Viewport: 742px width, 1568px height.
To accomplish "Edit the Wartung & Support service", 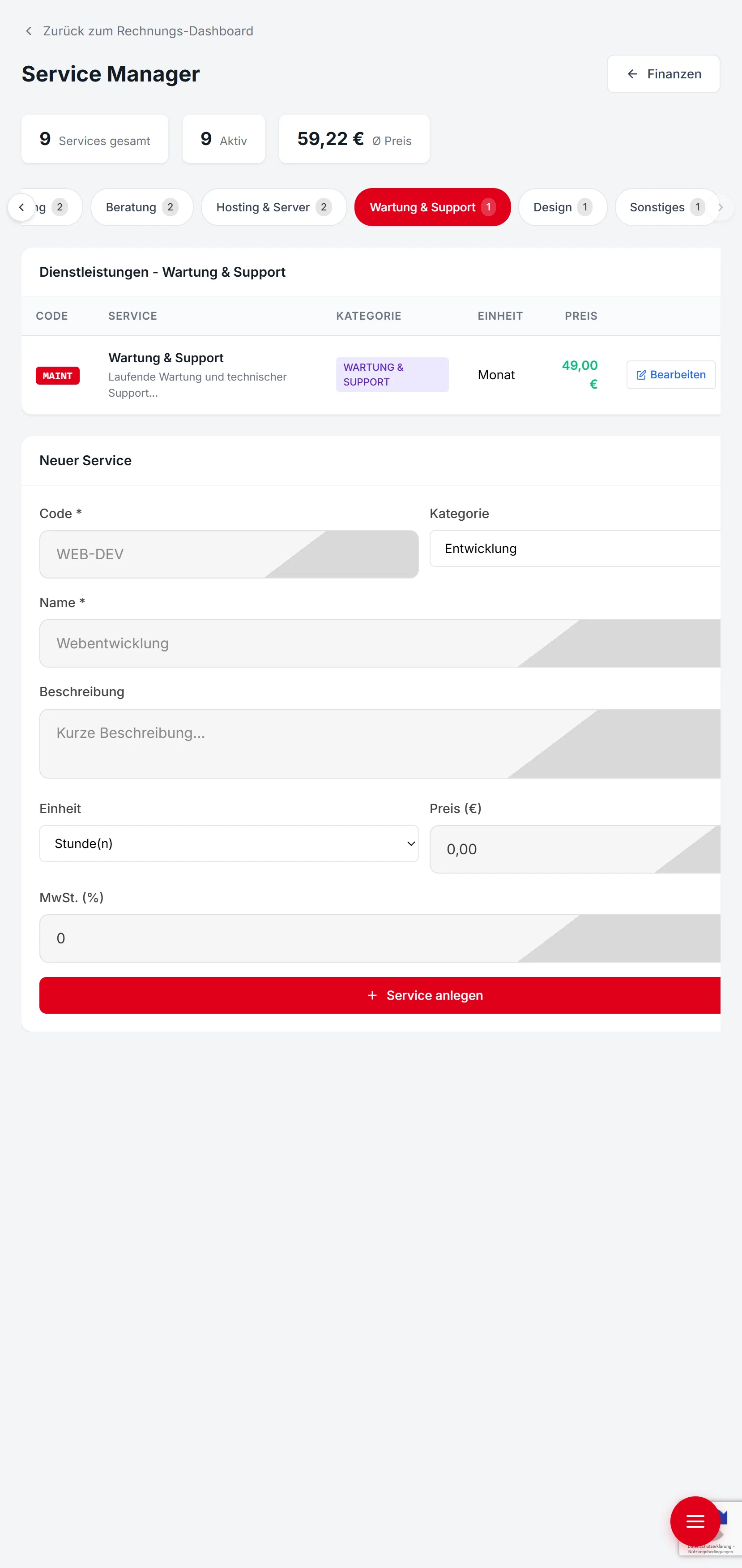I will (670, 374).
